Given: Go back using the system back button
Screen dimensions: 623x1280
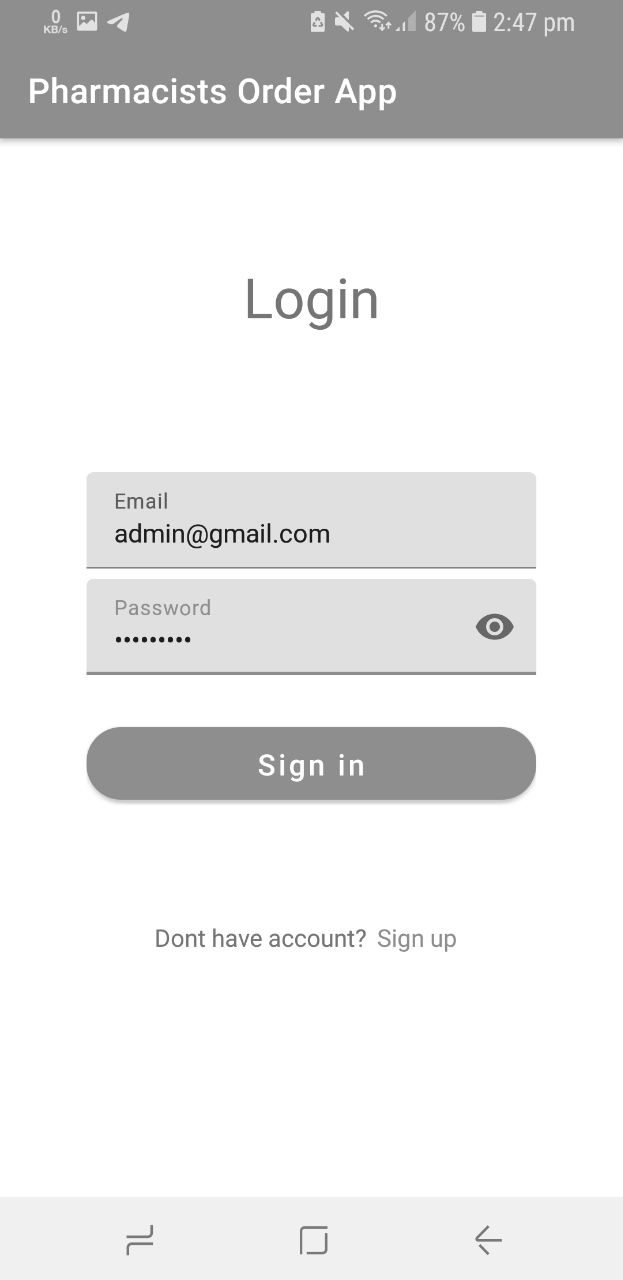Looking at the screenshot, I should click(488, 1241).
